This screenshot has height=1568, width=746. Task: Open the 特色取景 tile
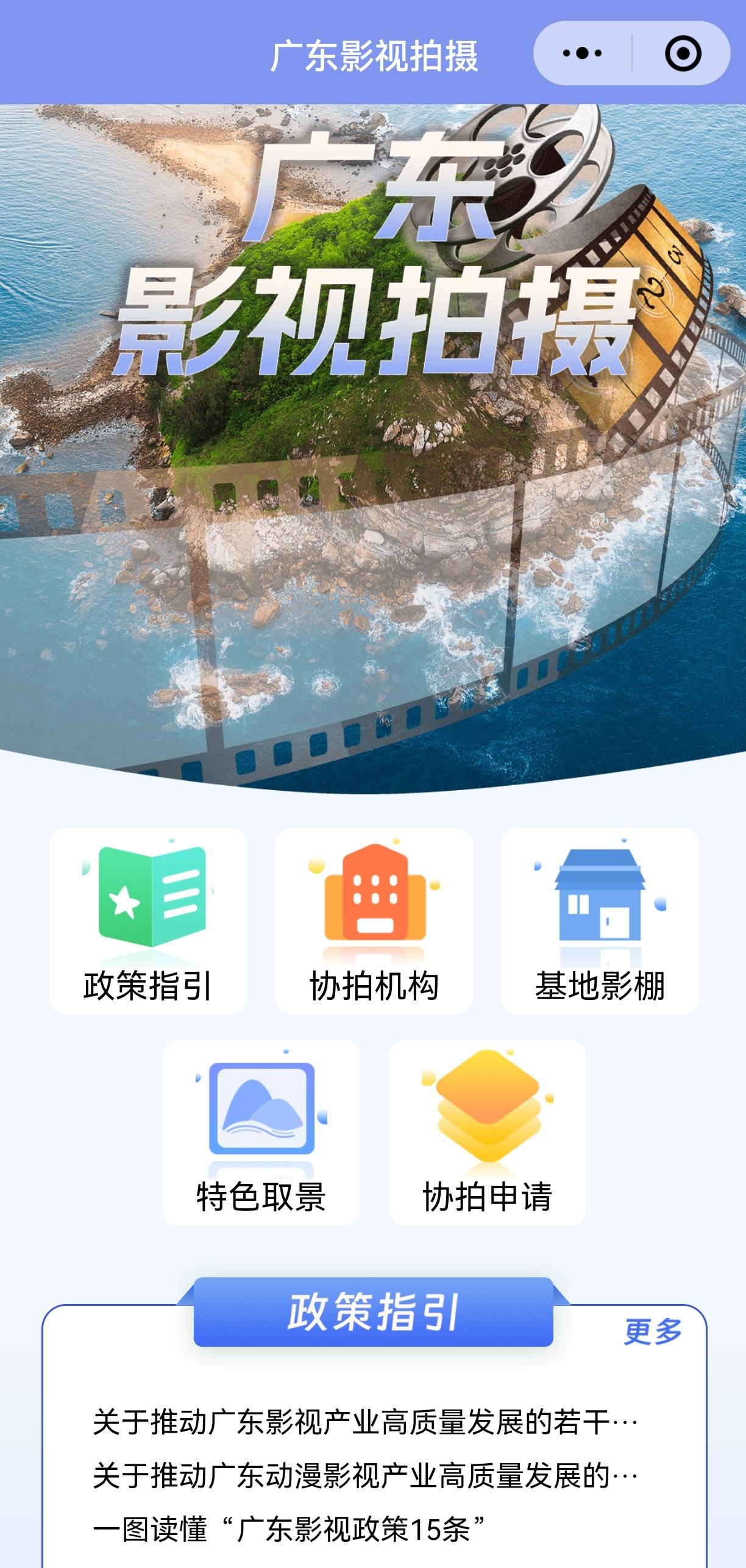pos(261,1132)
